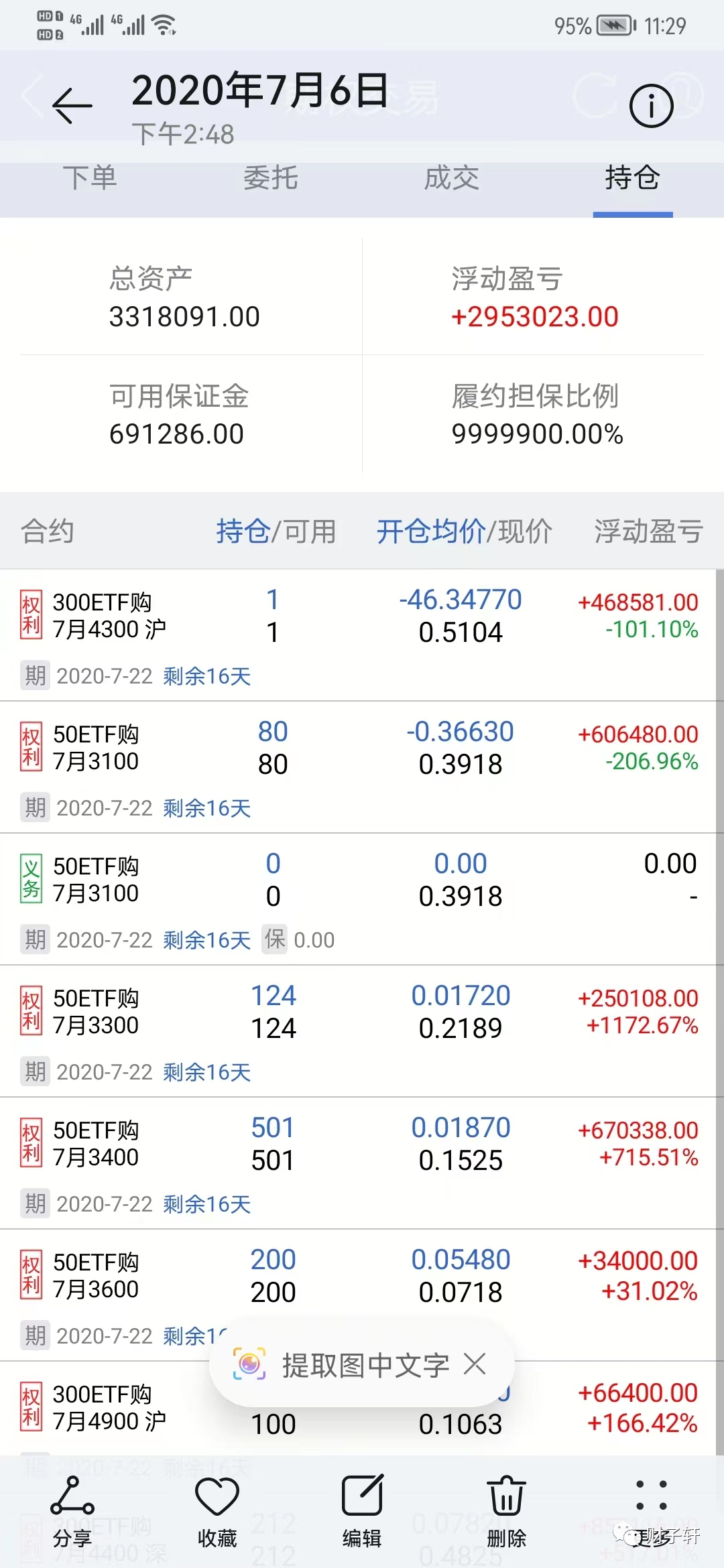Open photo details info icon
This screenshot has width=724, height=1568.
point(651,106)
